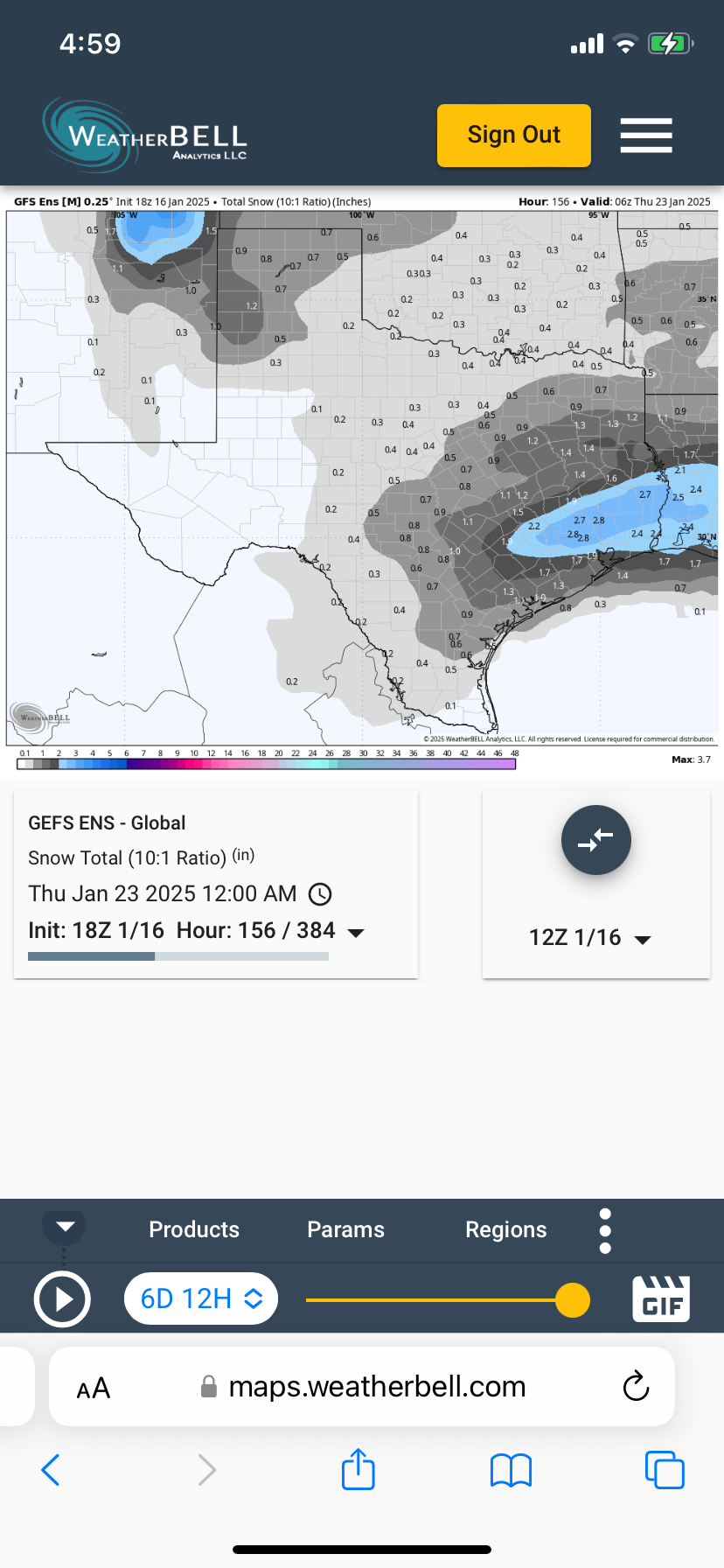Tap the forecast hour slider track
This screenshot has width=724, height=1568.
(x=428, y=1300)
